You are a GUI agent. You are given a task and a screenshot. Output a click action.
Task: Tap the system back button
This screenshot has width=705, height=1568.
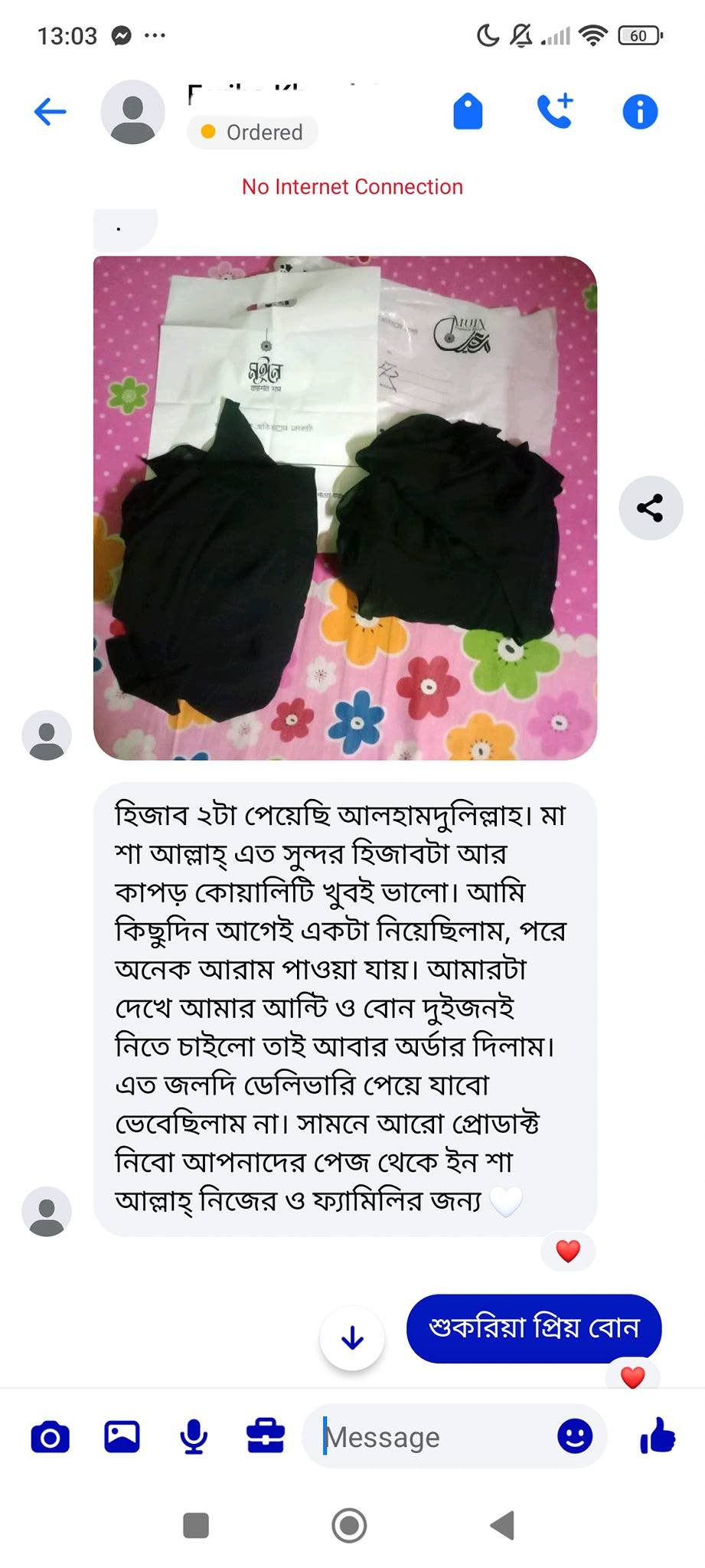pyautogui.click(x=503, y=1525)
